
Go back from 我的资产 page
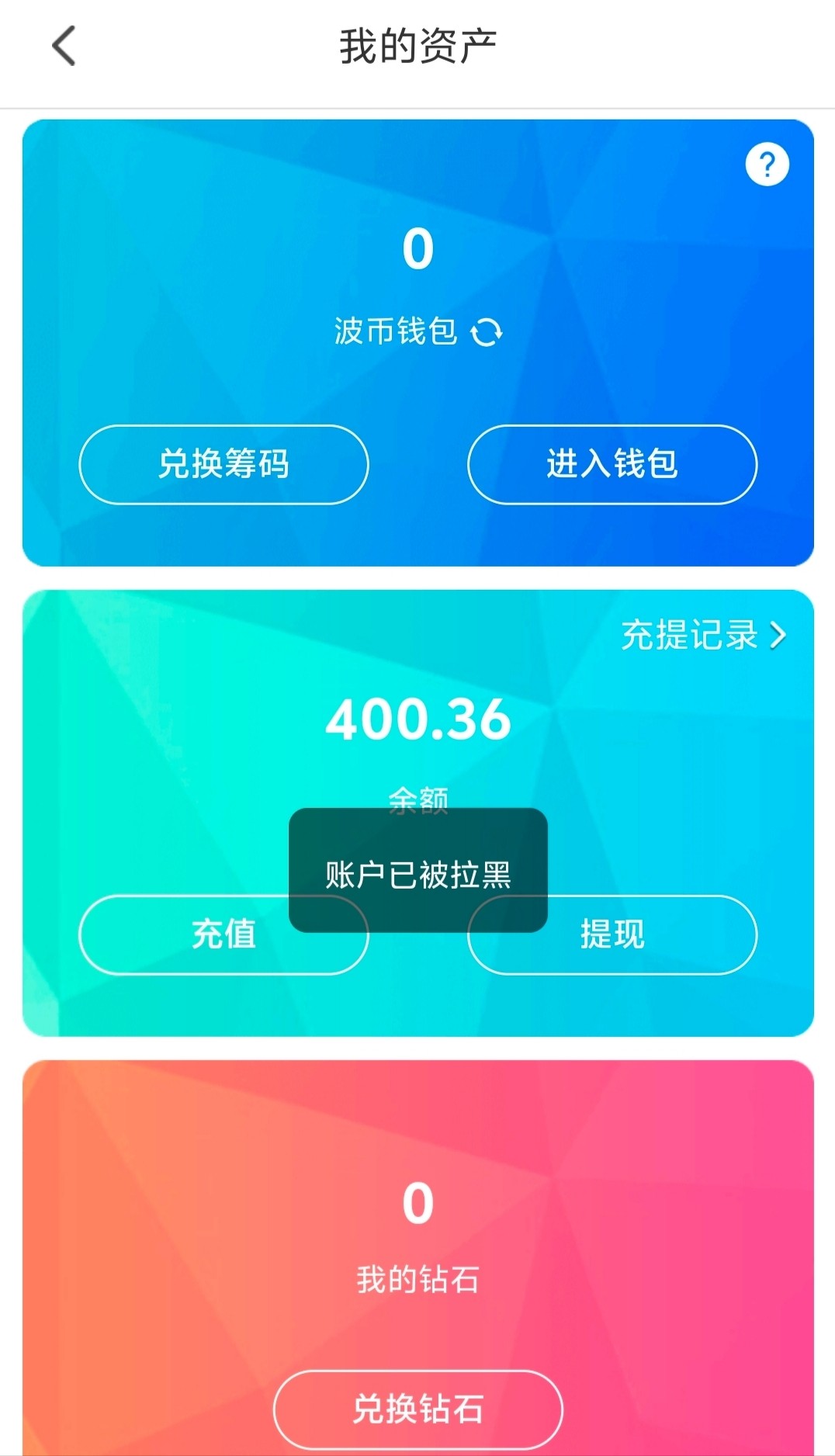64,46
